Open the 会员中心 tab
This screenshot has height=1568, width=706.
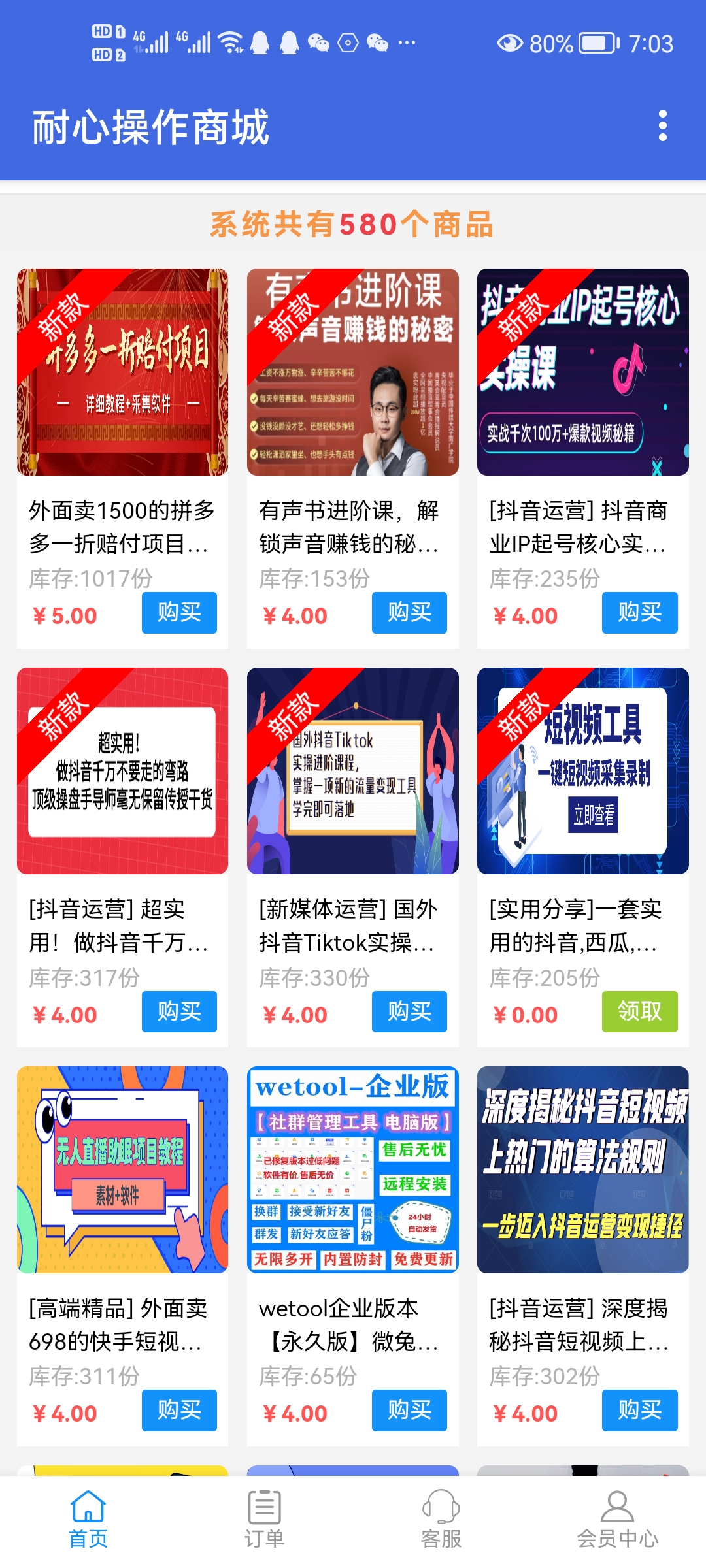tap(617, 1519)
